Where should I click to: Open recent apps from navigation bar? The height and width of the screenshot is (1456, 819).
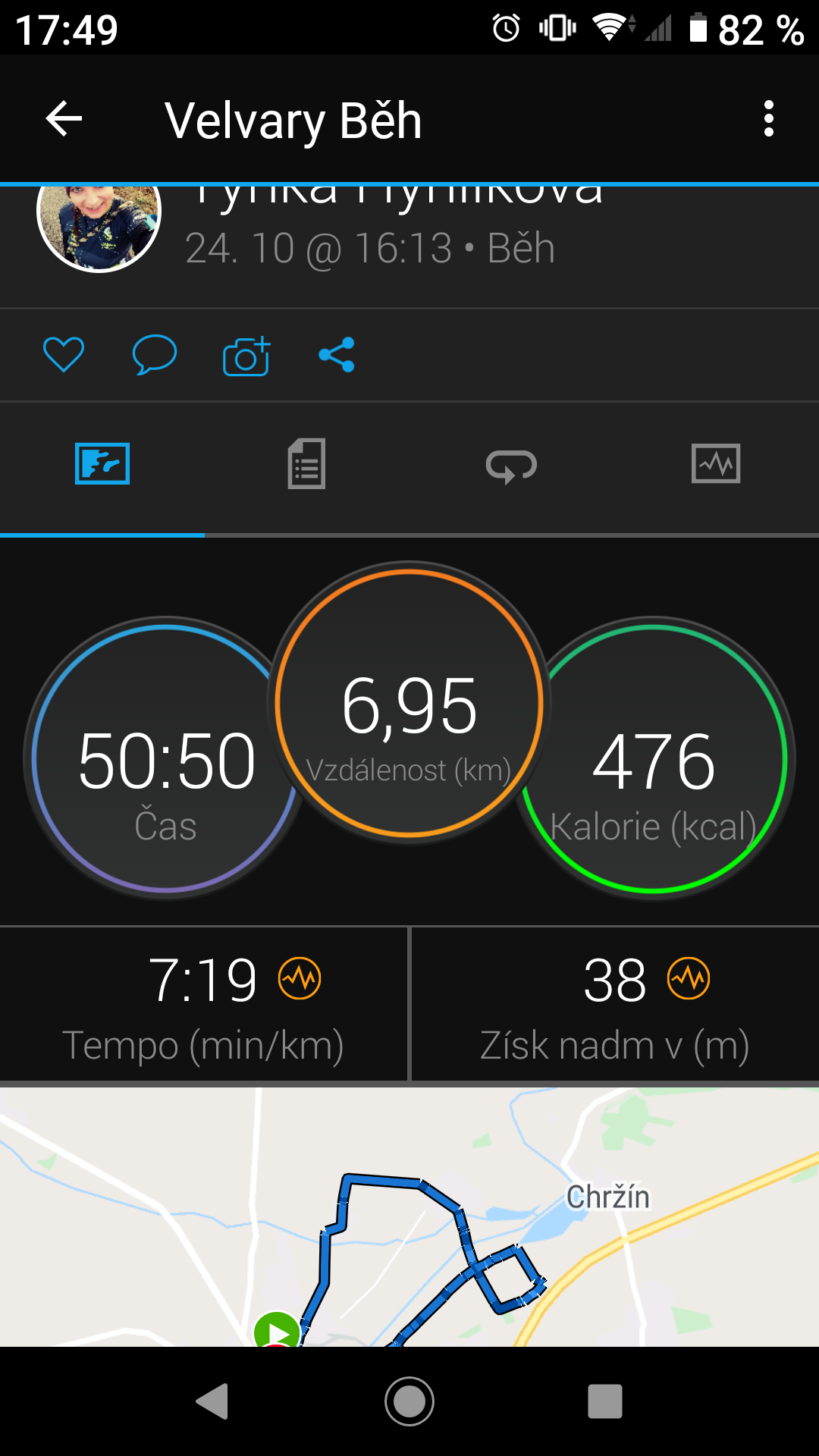pos(605,1401)
